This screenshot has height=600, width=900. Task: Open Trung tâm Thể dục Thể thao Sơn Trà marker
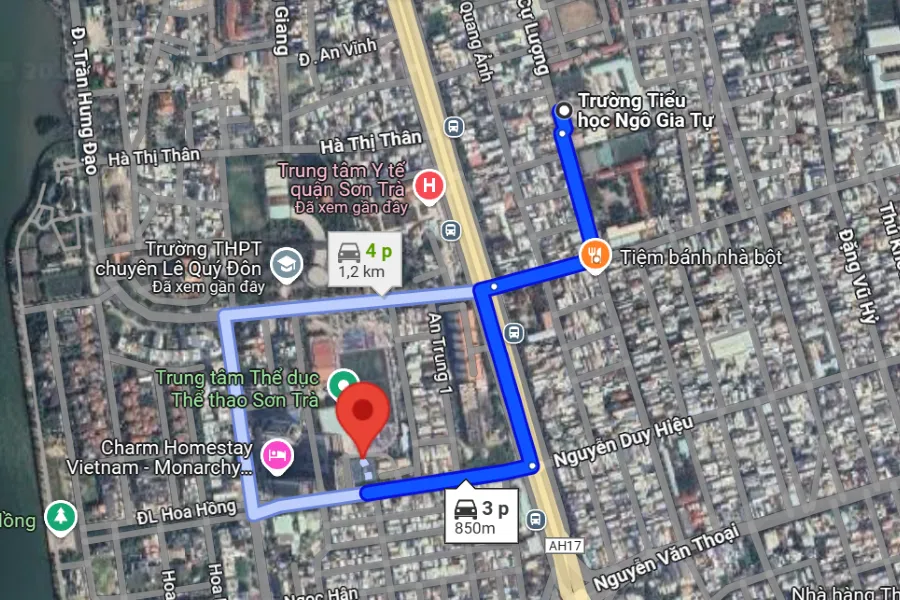[x=343, y=382]
